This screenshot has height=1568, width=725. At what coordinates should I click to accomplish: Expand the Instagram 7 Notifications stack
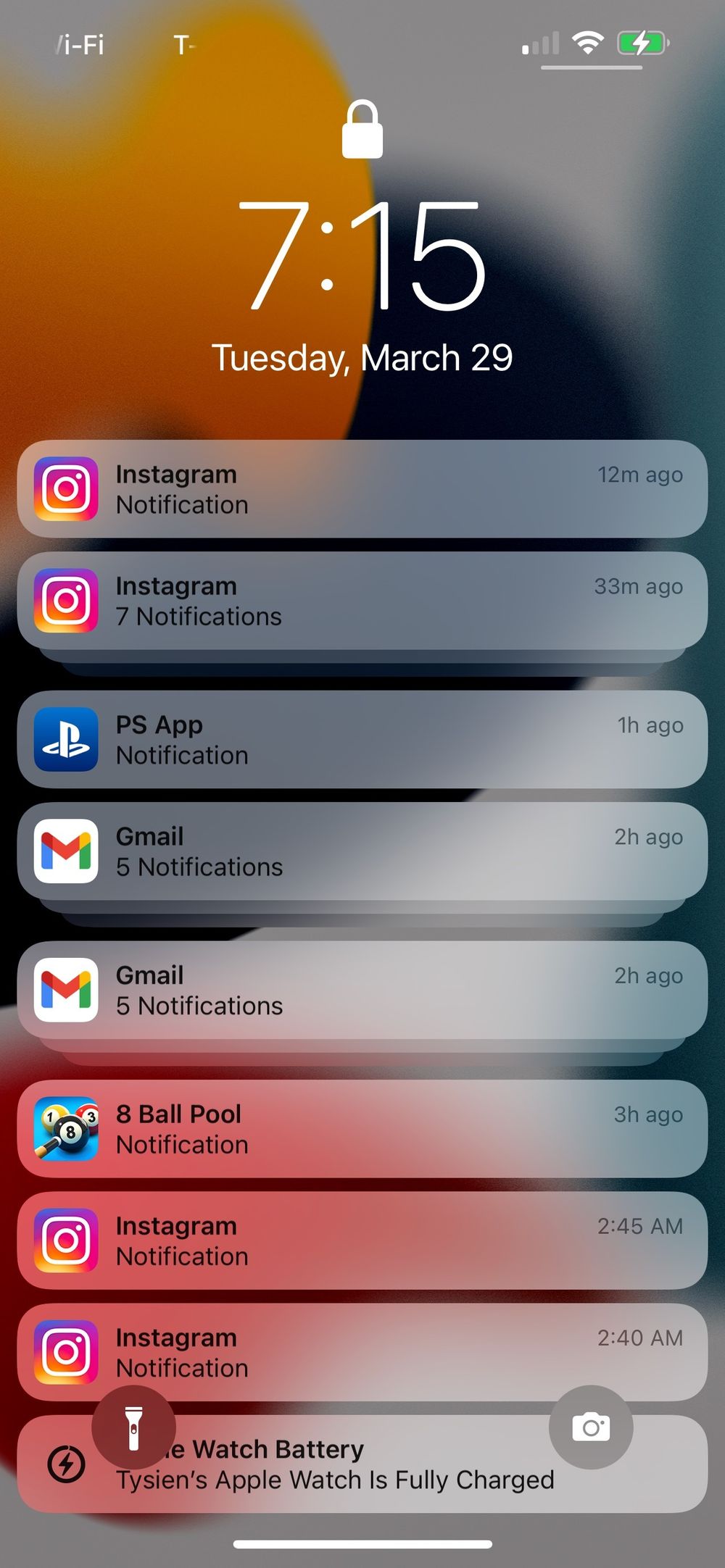(x=362, y=601)
